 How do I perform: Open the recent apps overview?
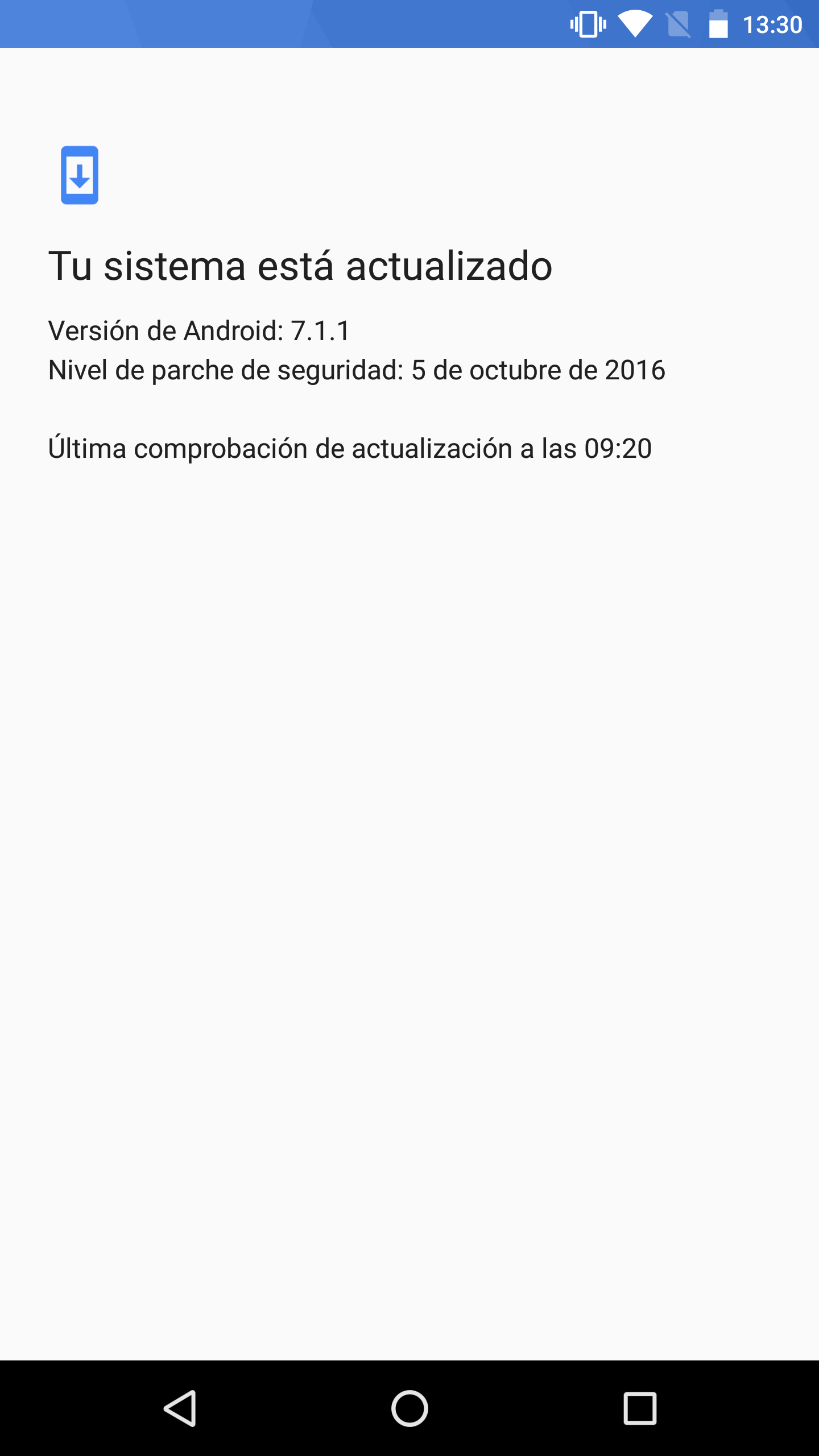tap(640, 1408)
